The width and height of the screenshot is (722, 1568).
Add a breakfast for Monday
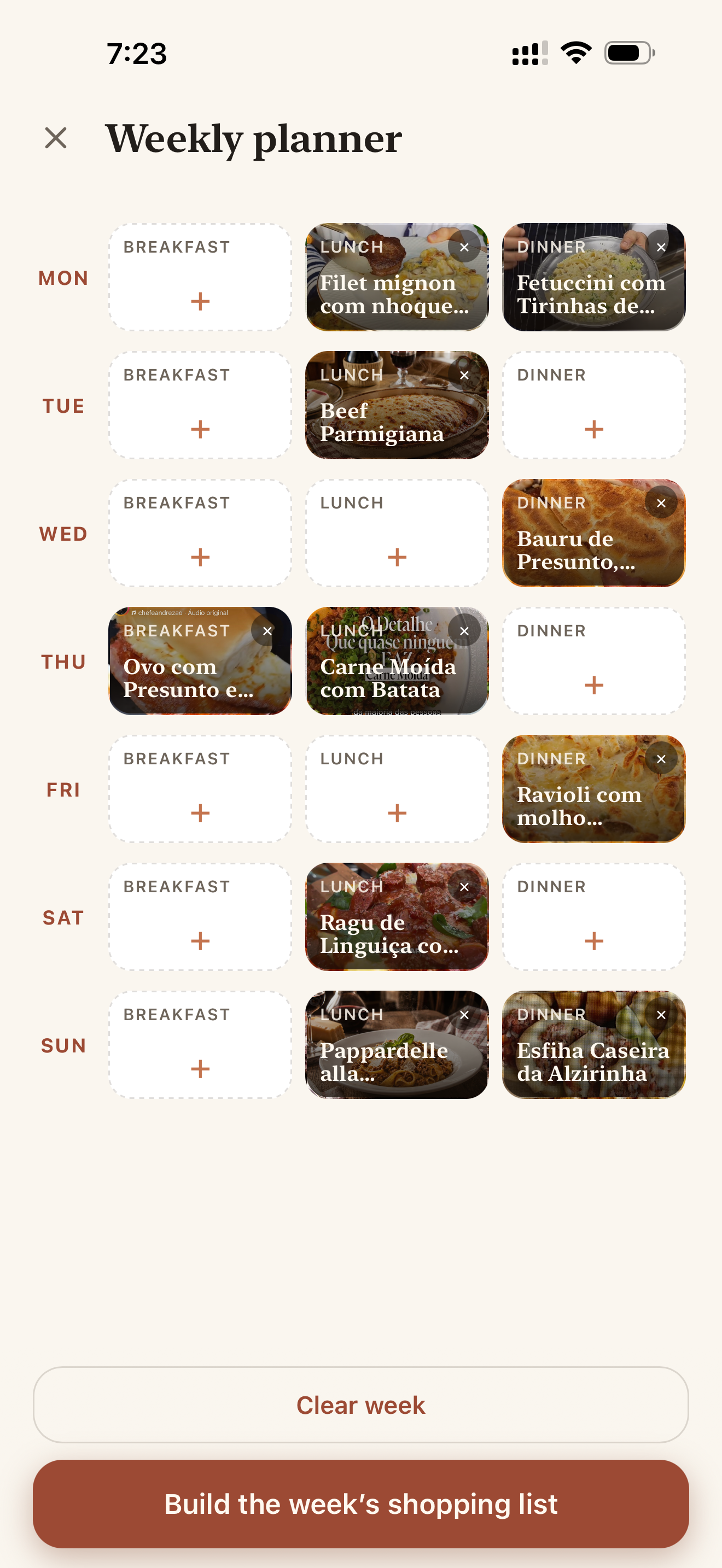(x=200, y=278)
